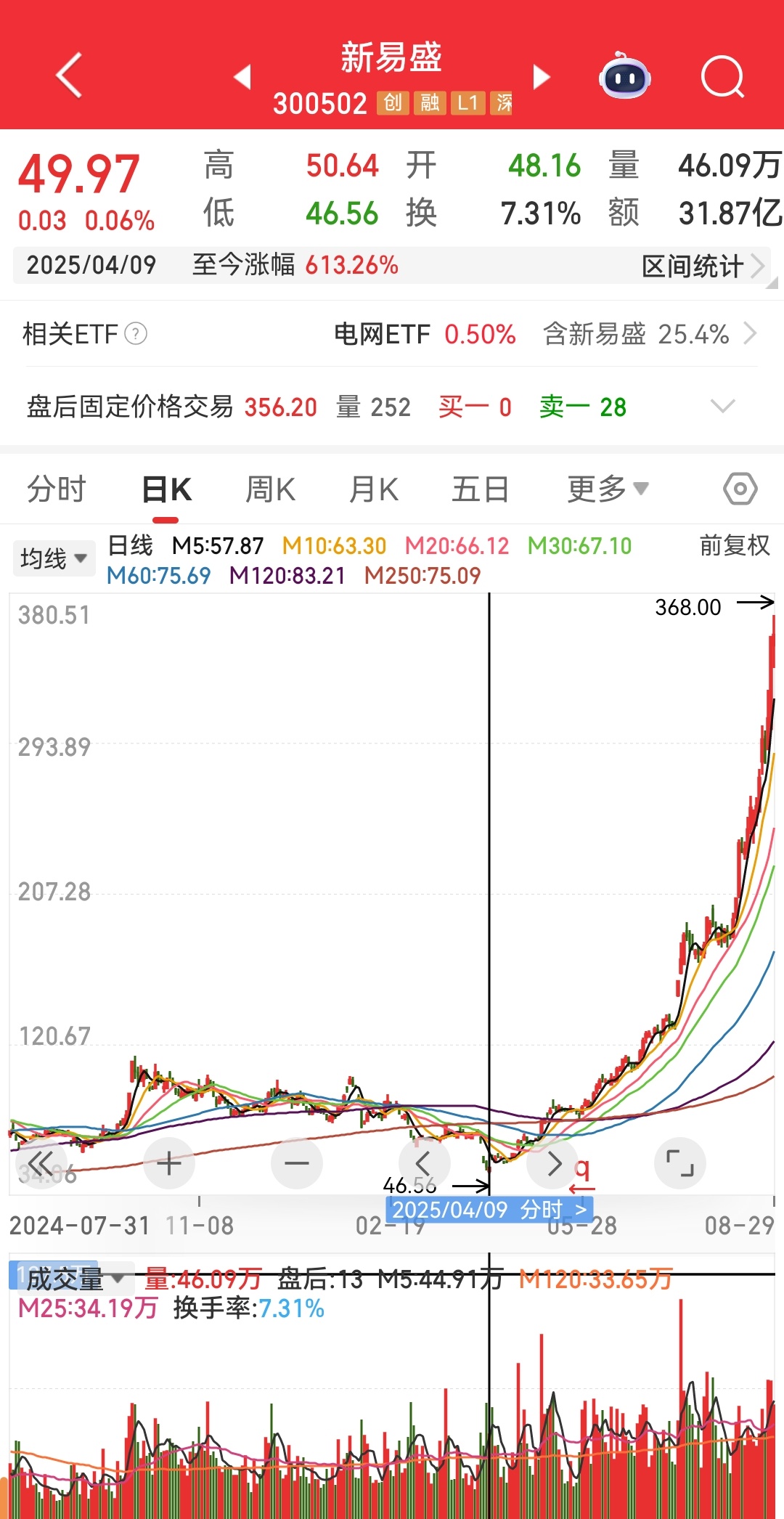Zoom in the chart with plus

click(x=169, y=1163)
